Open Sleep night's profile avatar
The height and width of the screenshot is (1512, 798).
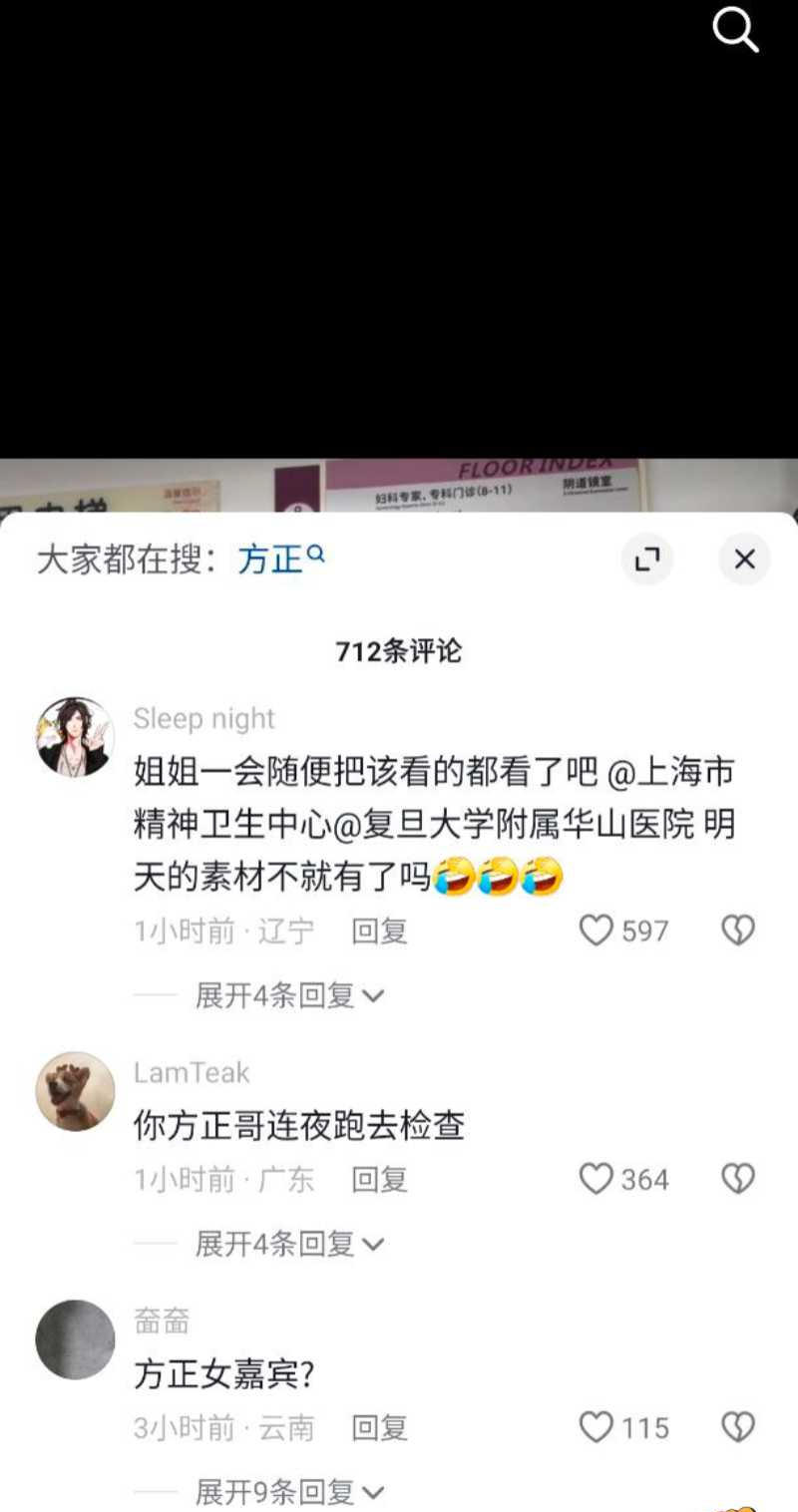point(75,737)
